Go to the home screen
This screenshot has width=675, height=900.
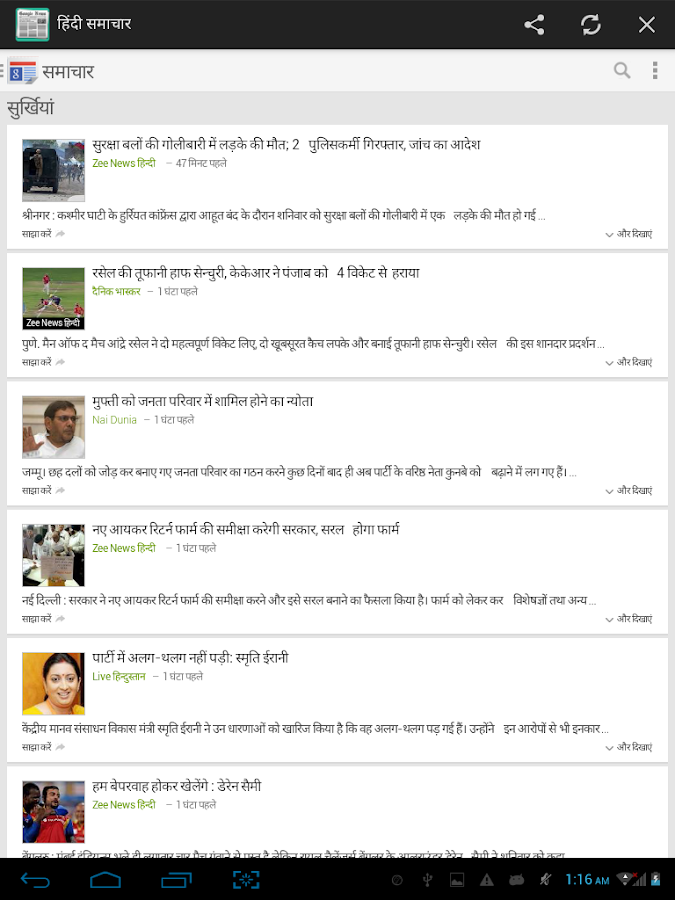click(105, 880)
